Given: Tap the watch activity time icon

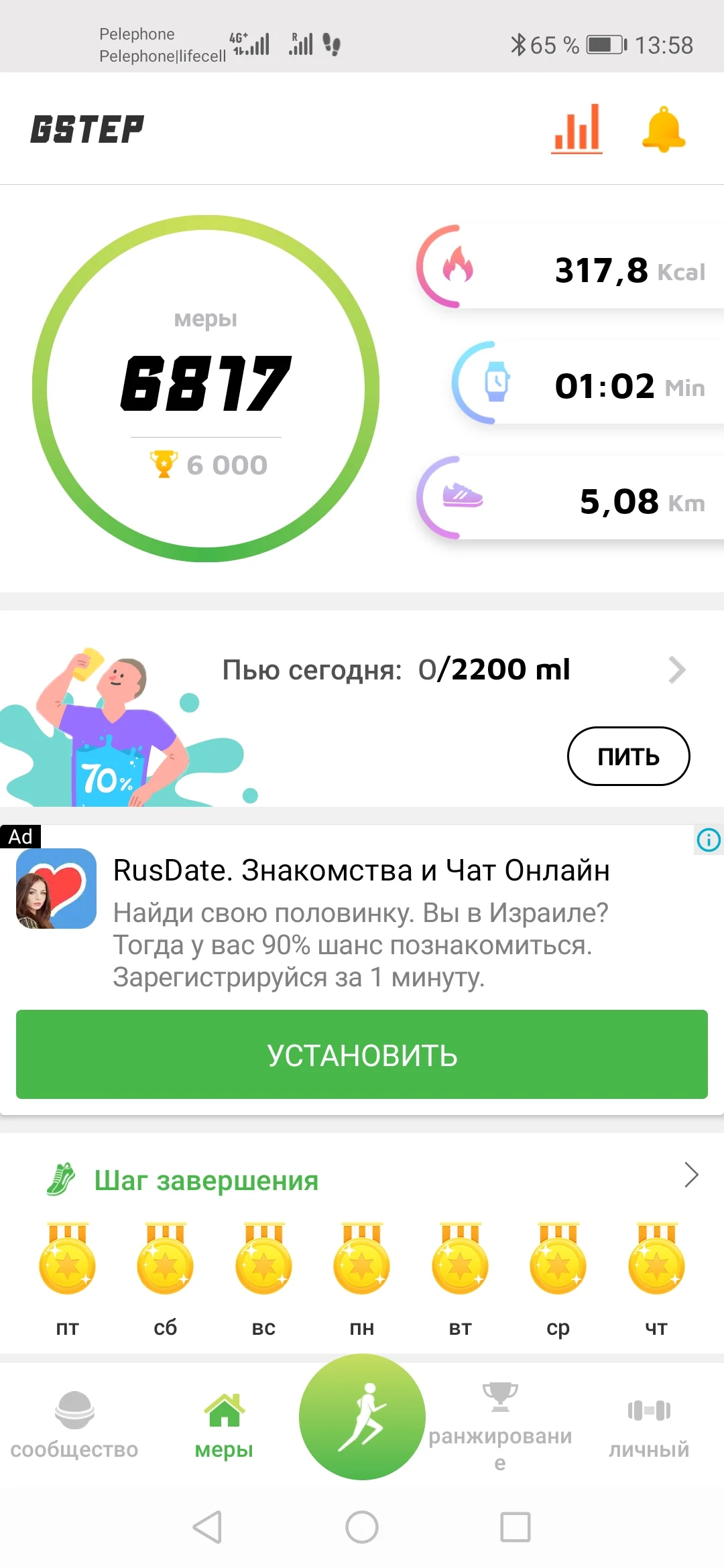Looking at the screenshot, I should 496,384.
